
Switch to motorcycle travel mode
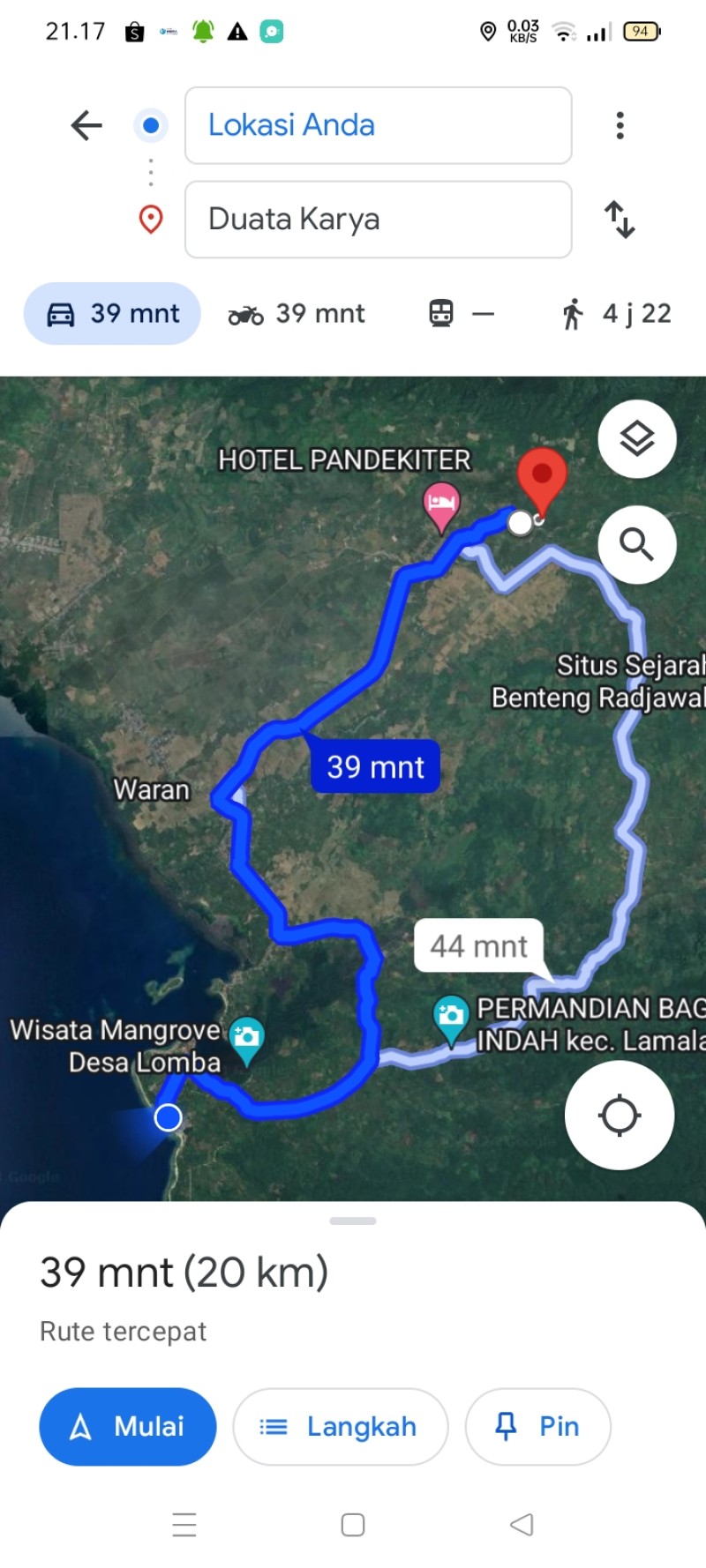297,313
